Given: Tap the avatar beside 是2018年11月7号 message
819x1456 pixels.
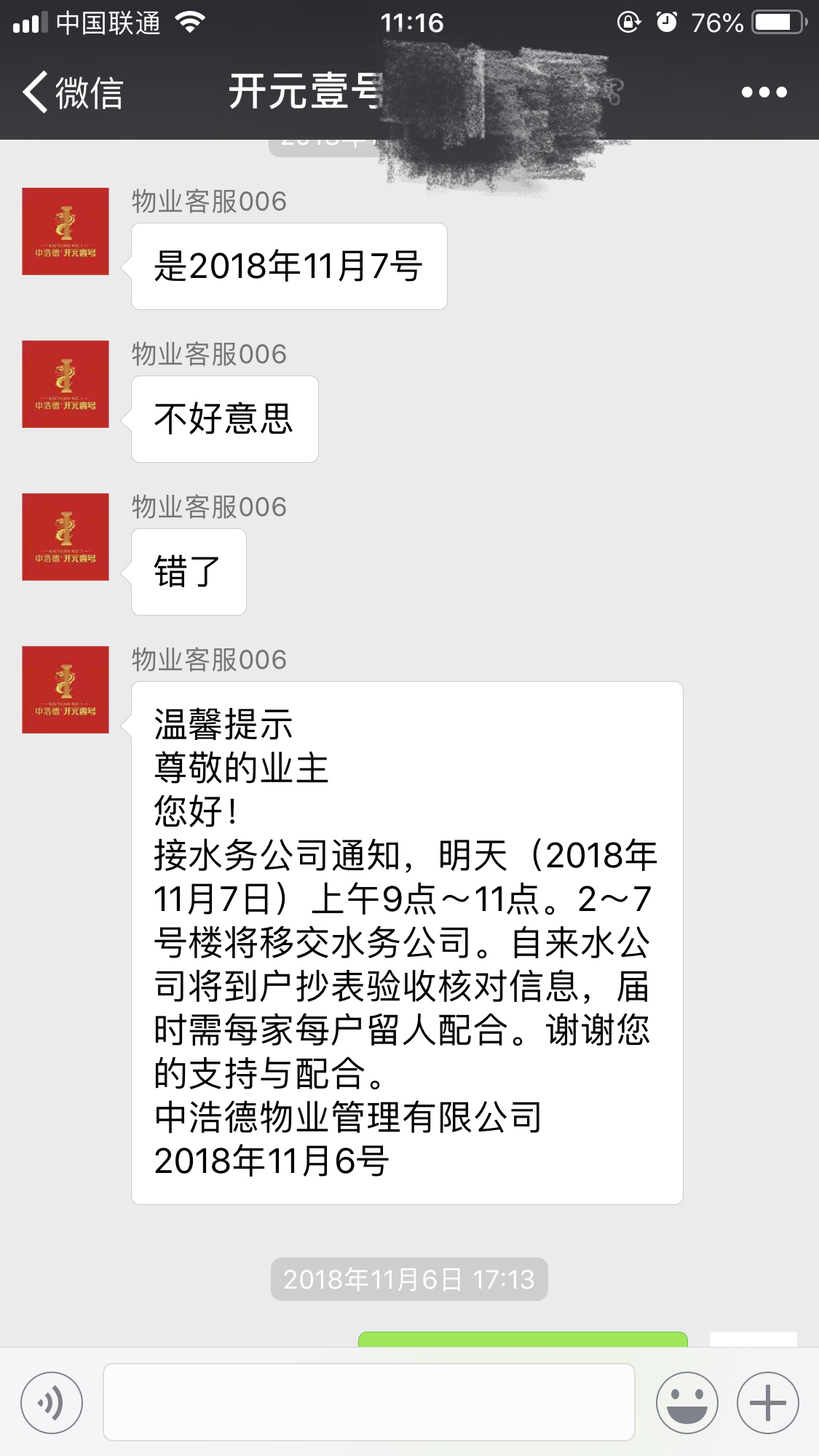Looking at the screenshot, I should pos(66,231).
